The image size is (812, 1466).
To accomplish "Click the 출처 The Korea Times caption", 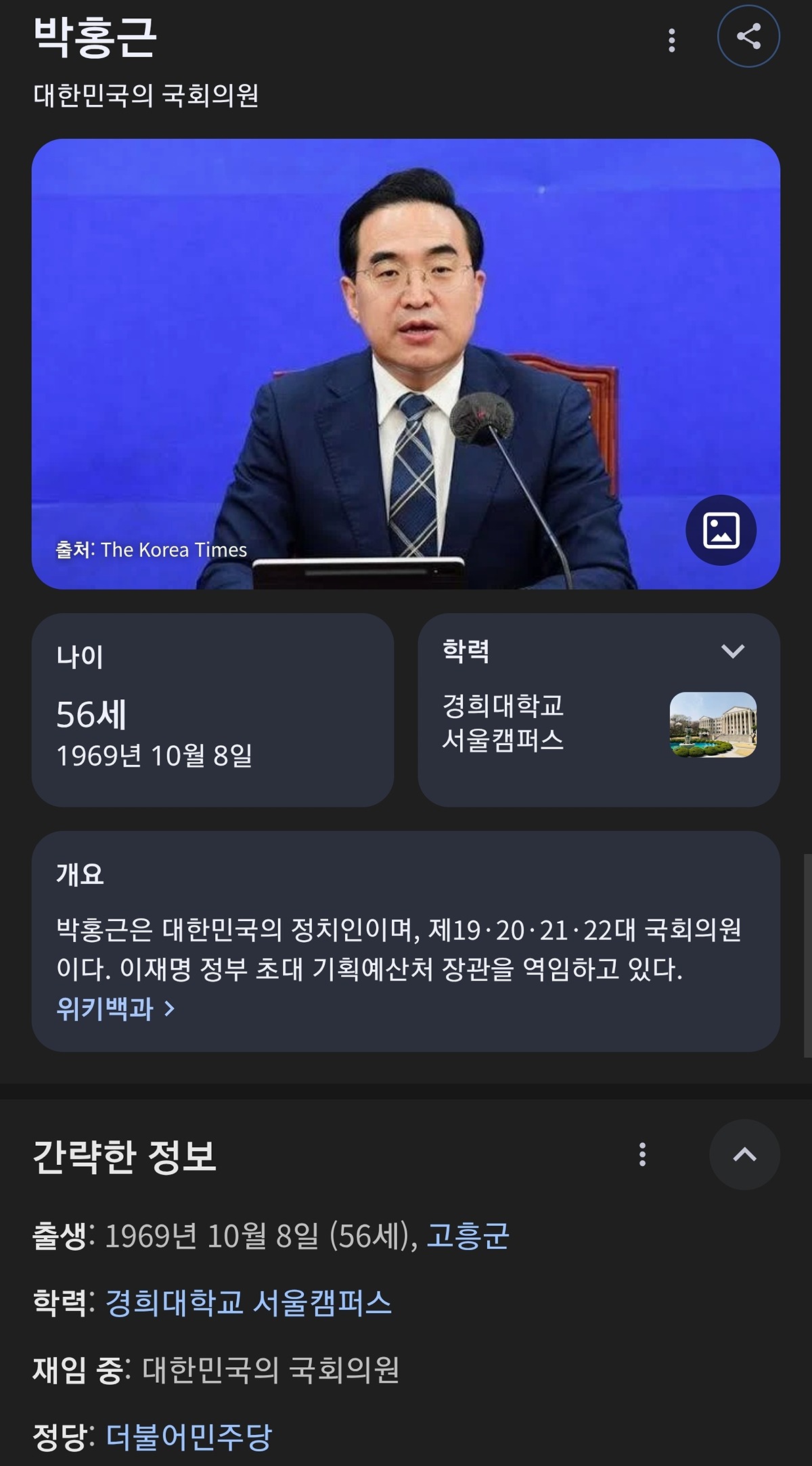I will pyautogui.click(x=150, y=551).
